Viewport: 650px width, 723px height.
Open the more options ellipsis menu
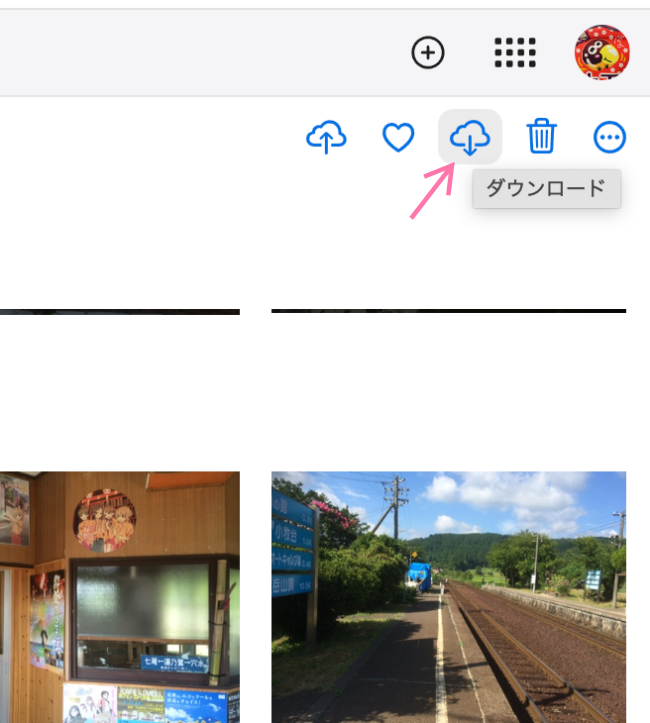[610, 137]
